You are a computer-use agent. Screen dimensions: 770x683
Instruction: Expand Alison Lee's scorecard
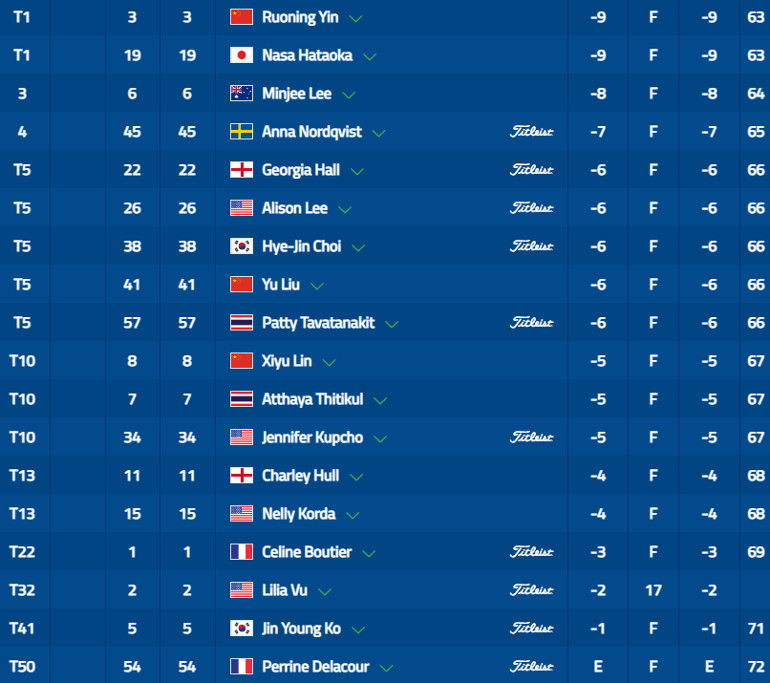(346, 209)
